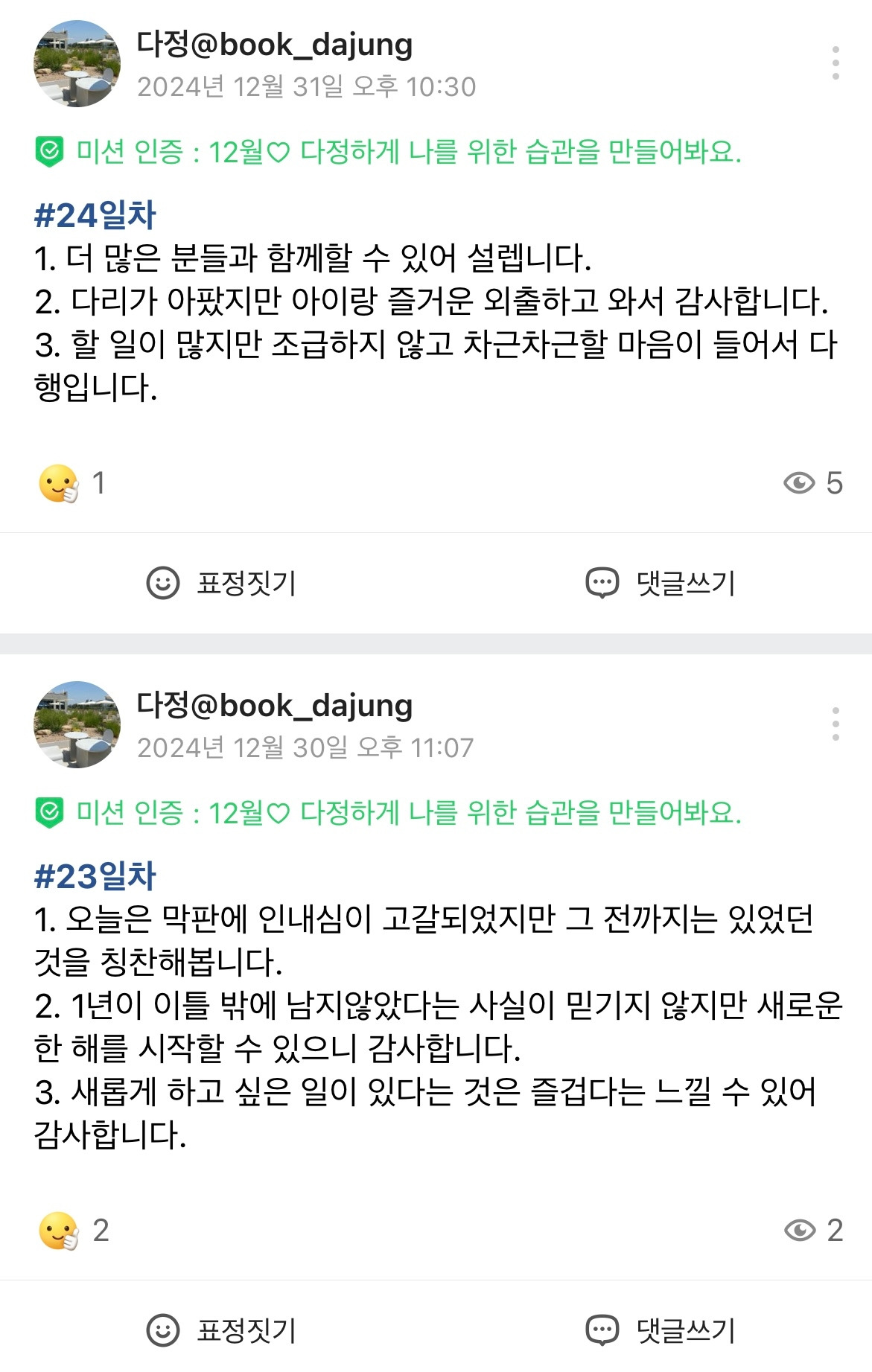Image resolution: width=872 pixels, height=1372 pixels.
Task: Tap 표정짓기 under the #24일차 post
Action: pyautogui.click(x=222, y=583)
